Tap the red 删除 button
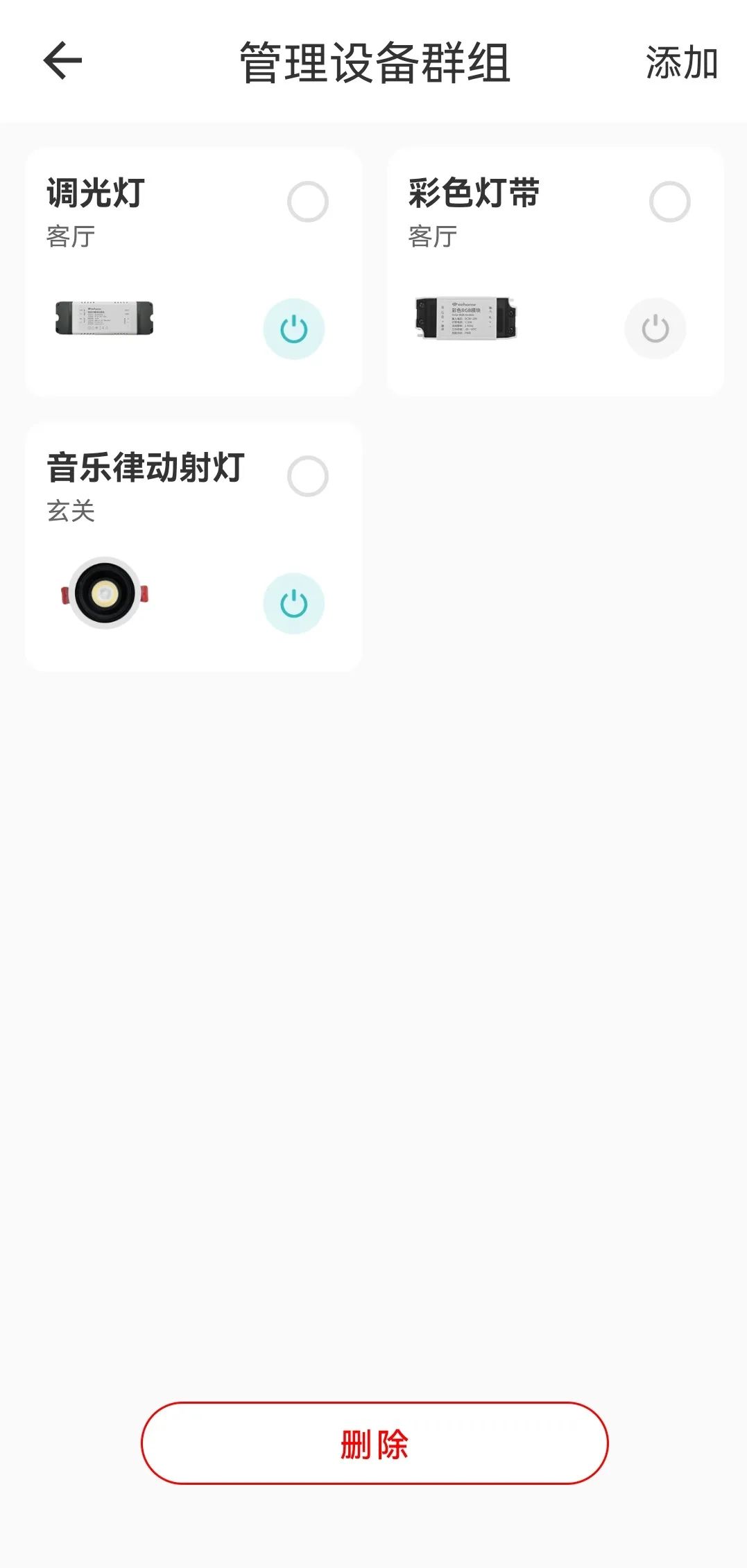The image size is (747, 1568). tap(375, 1444)
